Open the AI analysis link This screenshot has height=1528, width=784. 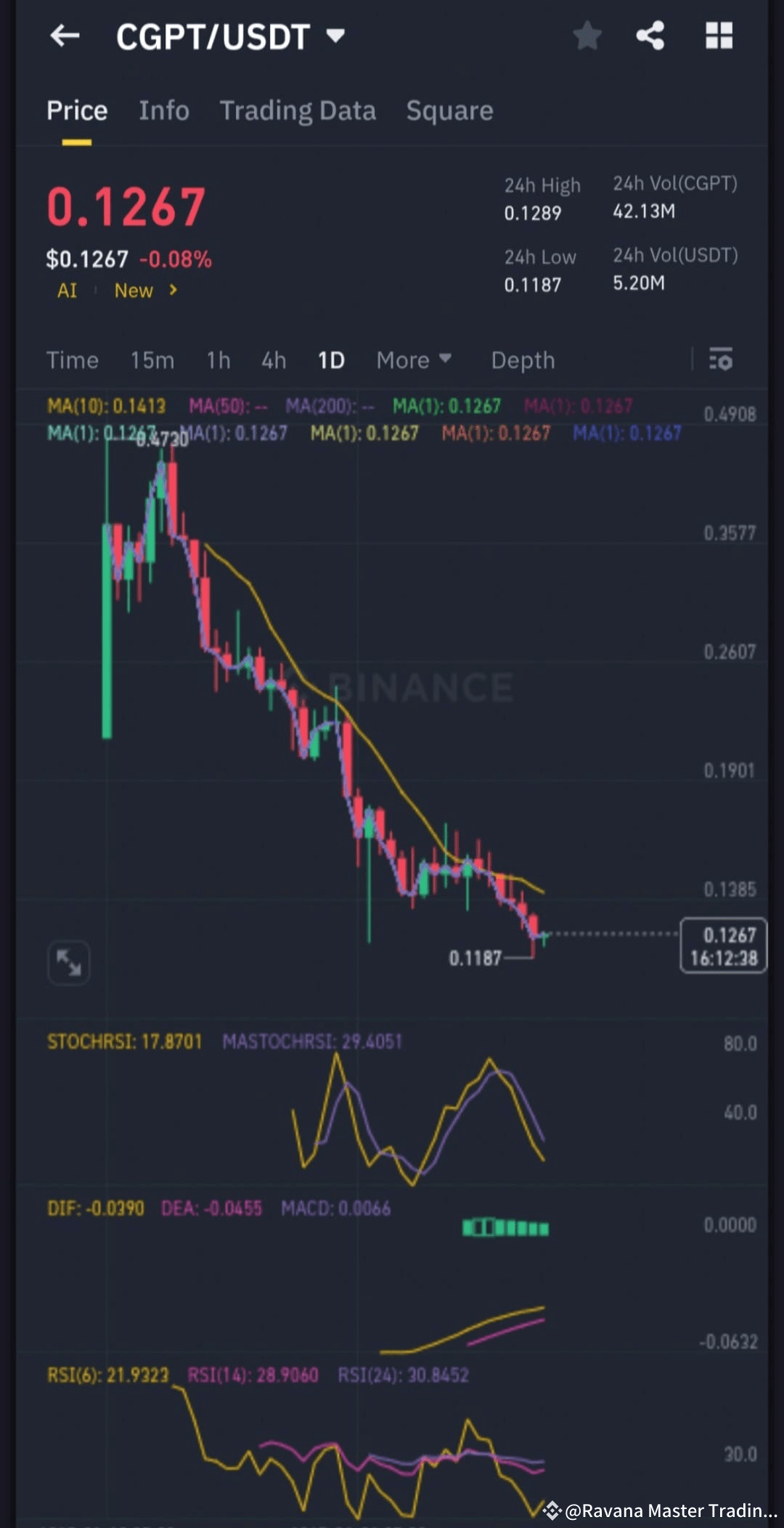67,290
